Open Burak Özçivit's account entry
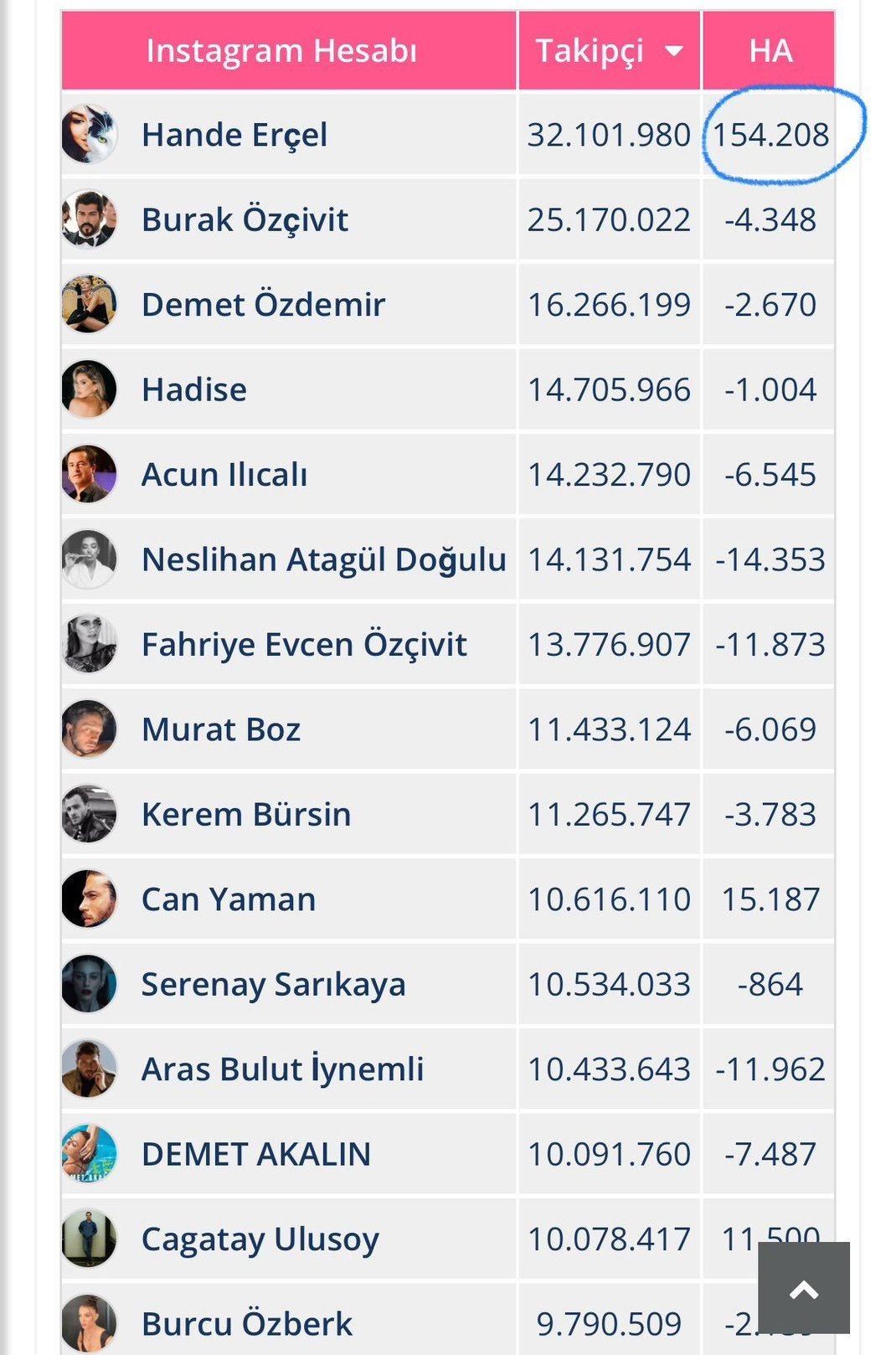 click(x=245, y=219)
